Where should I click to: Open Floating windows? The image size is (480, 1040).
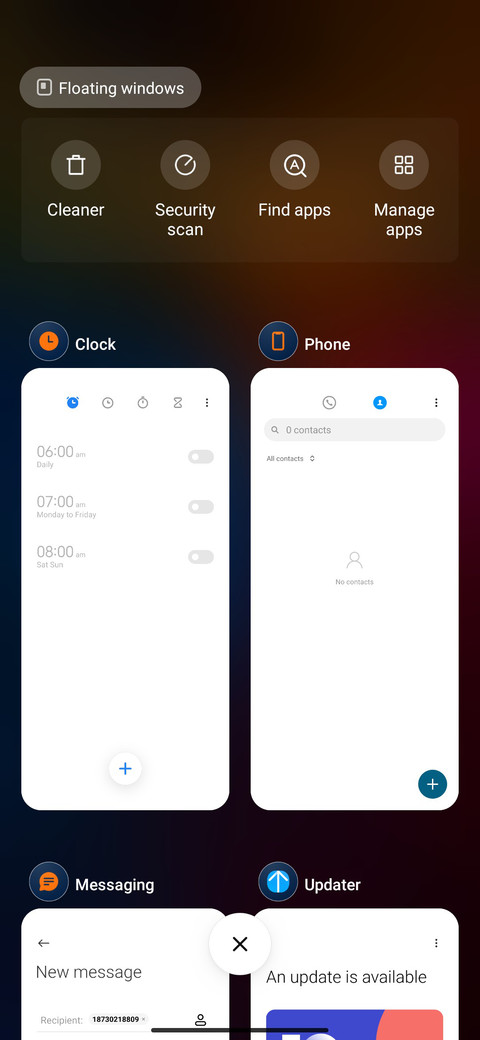pyautogui.click(x=110, y=88)
